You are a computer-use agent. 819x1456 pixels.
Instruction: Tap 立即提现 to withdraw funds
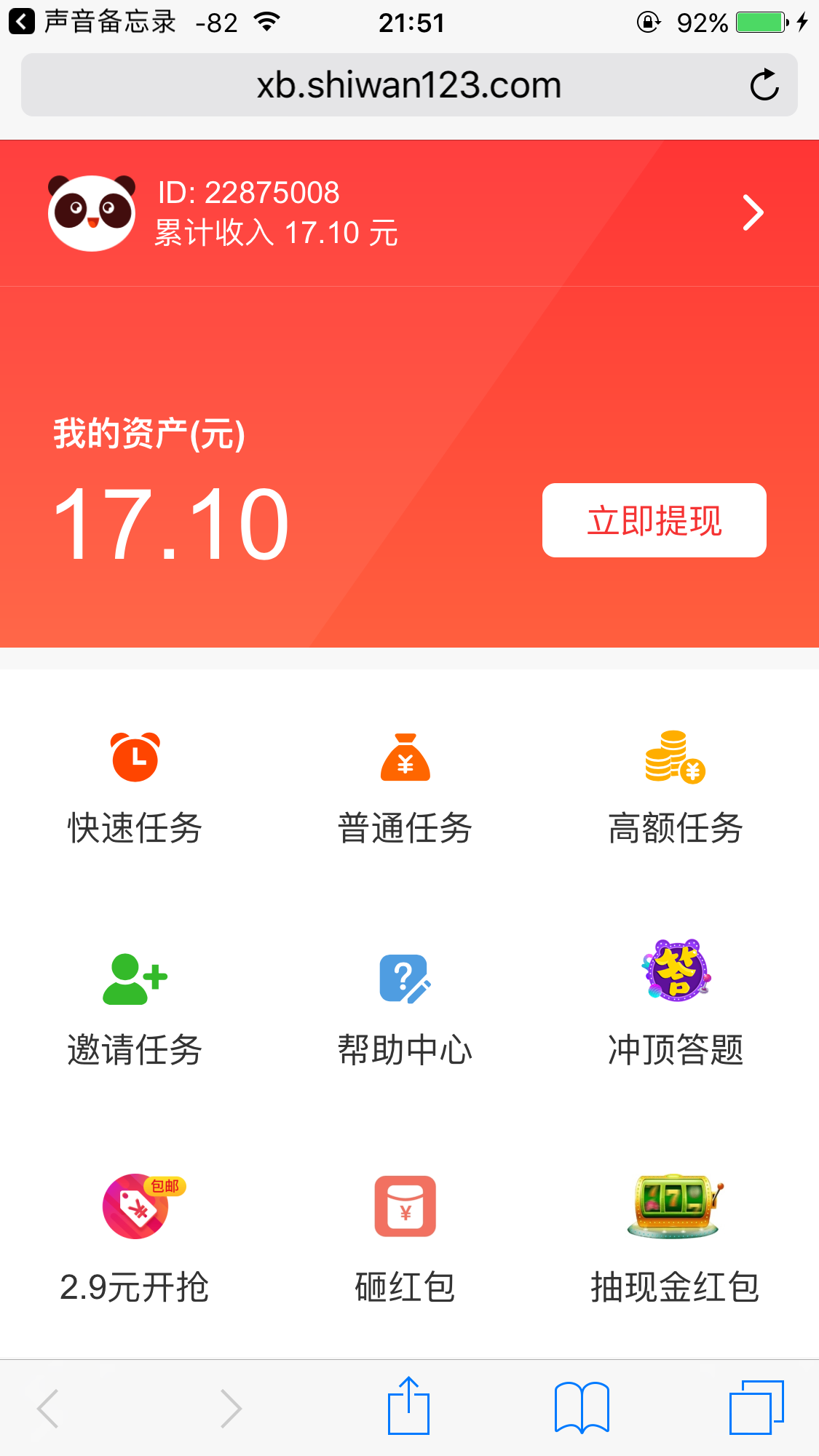[x=654, y=521]
